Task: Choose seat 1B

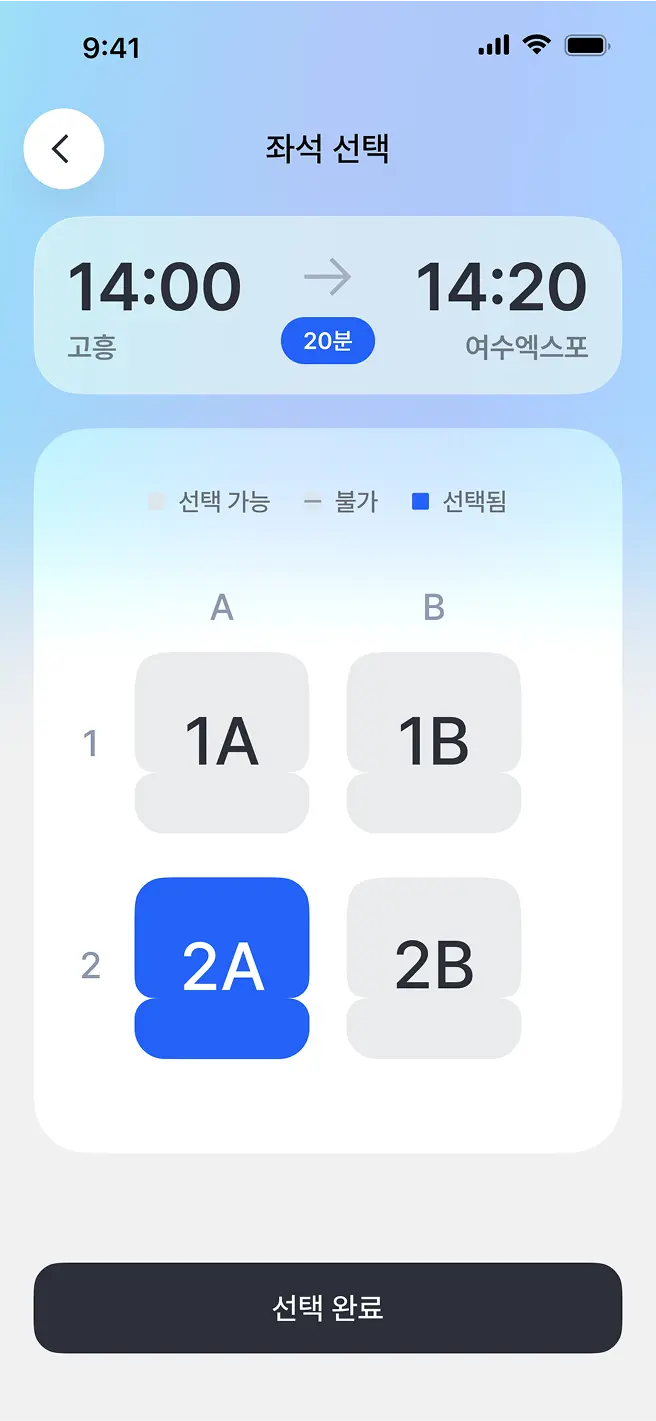Action: [433, 742]
